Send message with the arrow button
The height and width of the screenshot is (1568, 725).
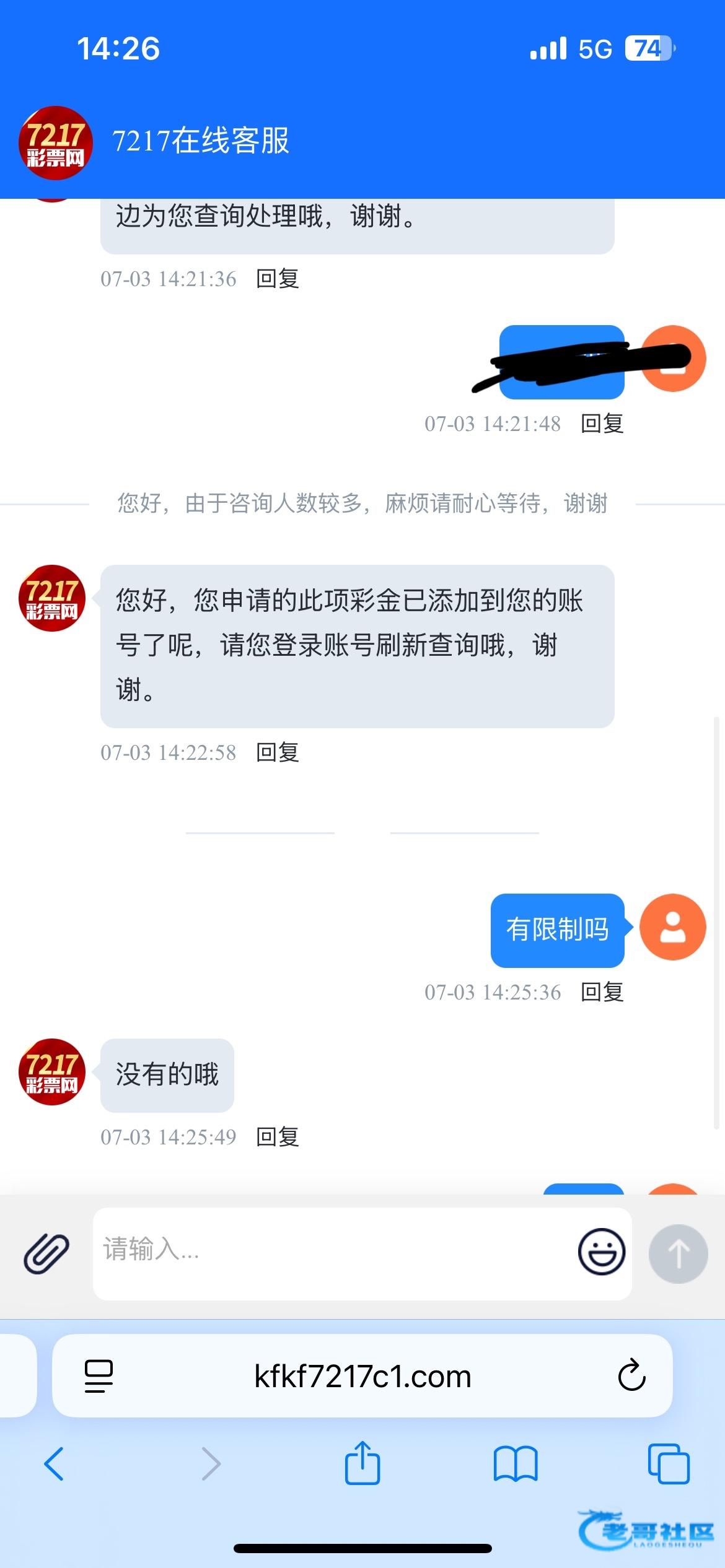click(678, 1253)
